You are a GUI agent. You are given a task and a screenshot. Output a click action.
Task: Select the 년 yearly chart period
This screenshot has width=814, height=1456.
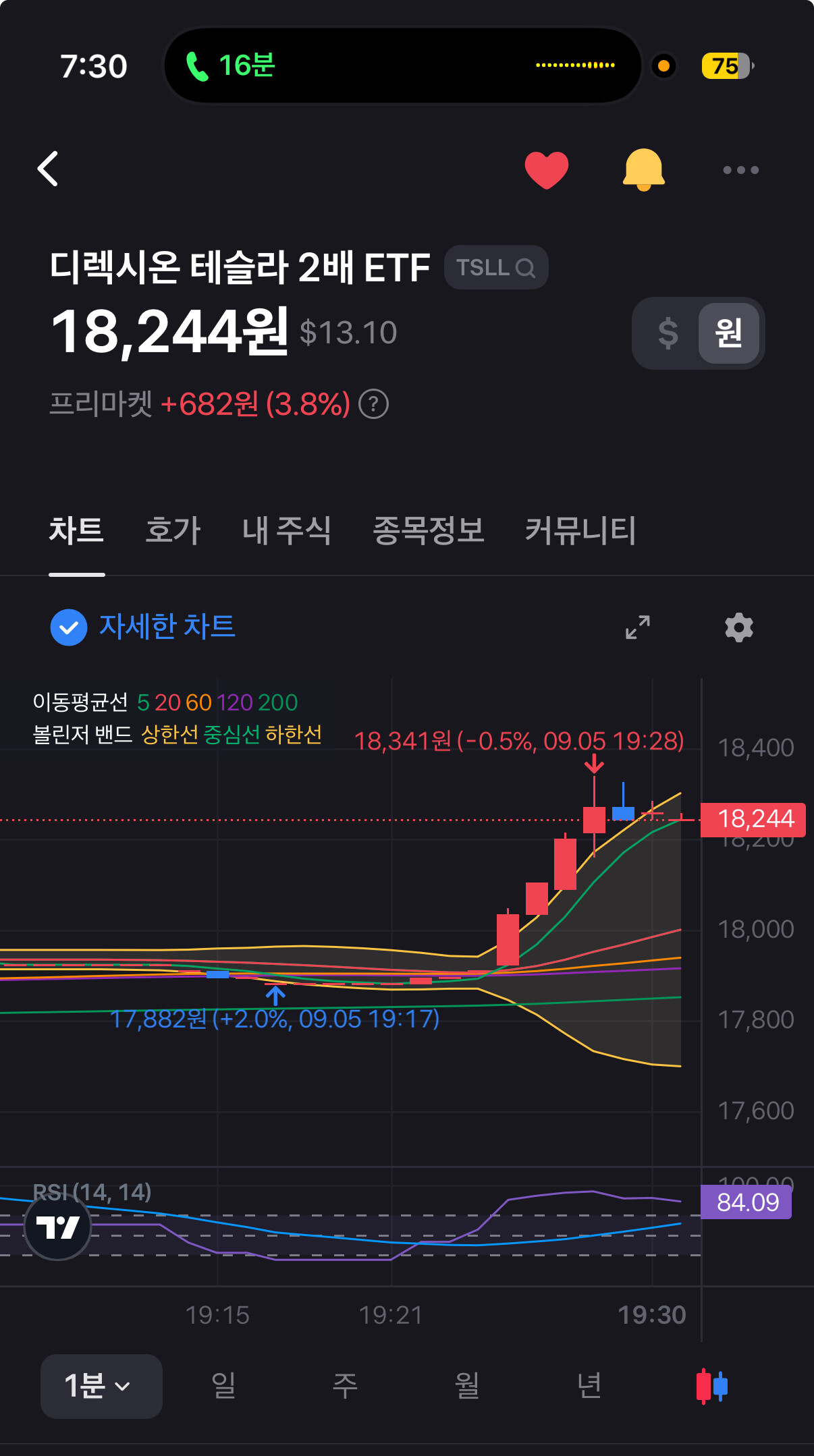point(589,1386)
